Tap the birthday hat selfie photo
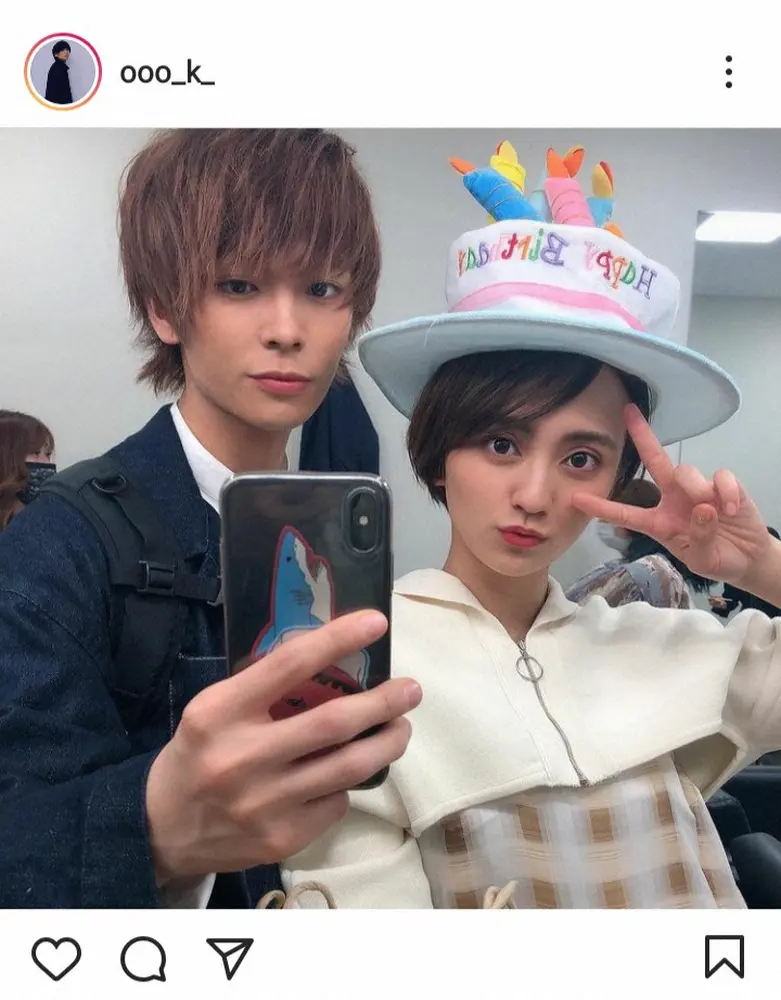 [390, 518]
